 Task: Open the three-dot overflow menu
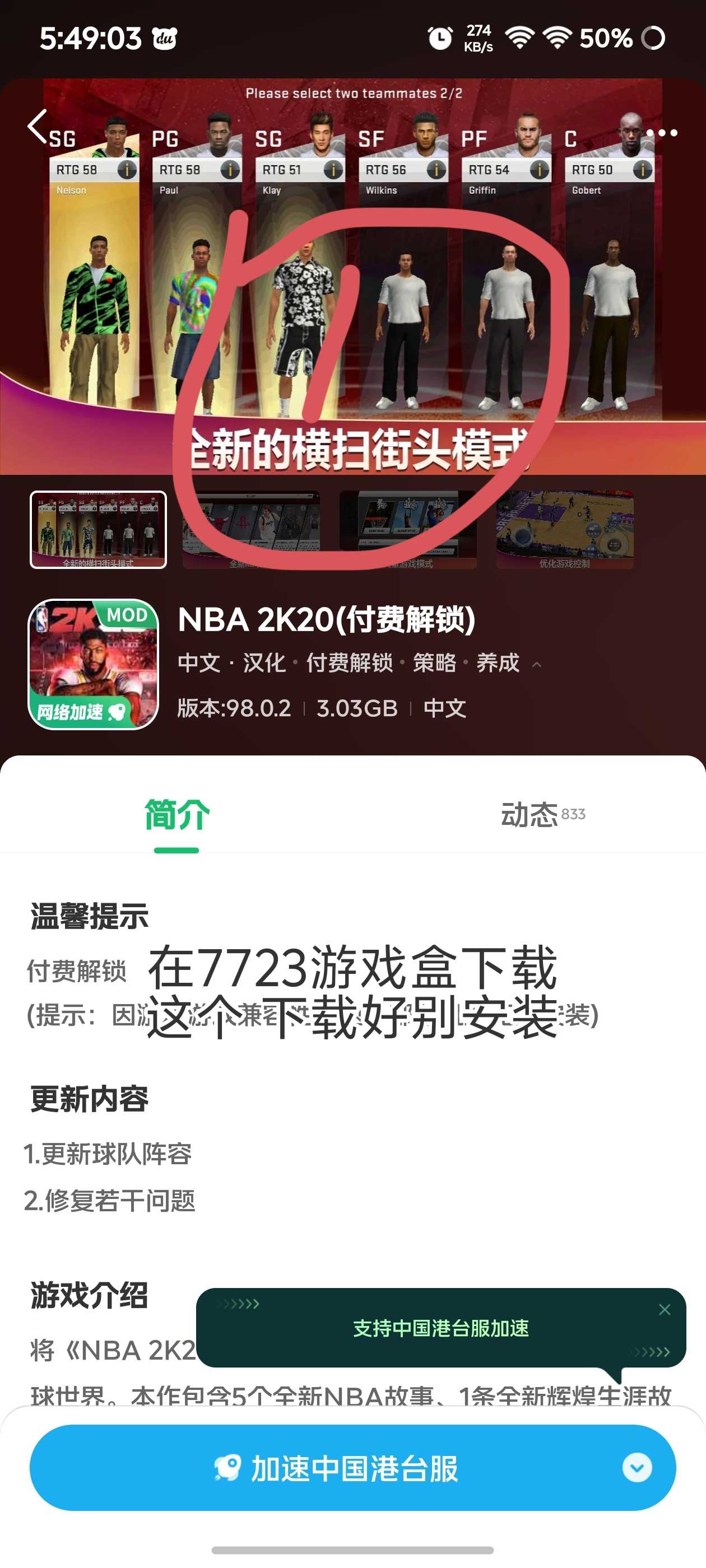tap(662, 133)
